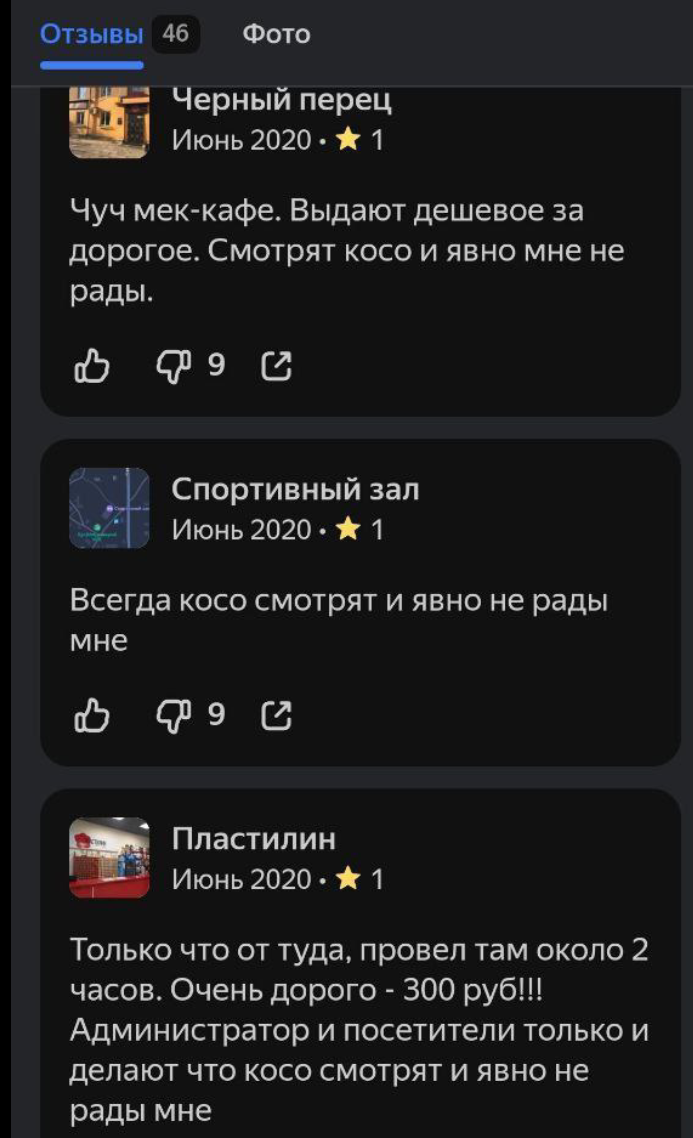This screenshot has width=693, height=1138.
Task: Dislike the Черный перец review
Action: 173,368
